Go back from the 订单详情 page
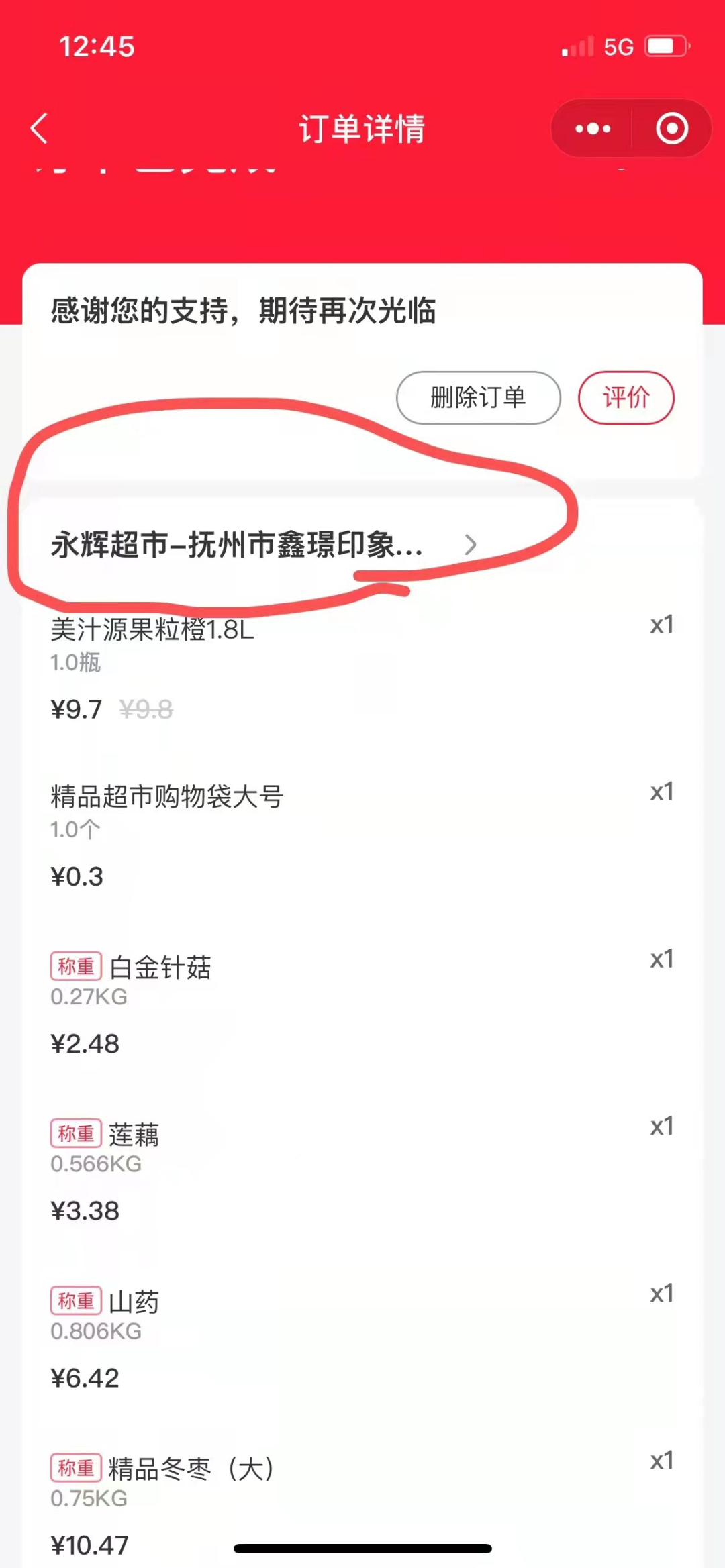The height and width of the screenshot is (1568, 725). [x=40, y=128]
